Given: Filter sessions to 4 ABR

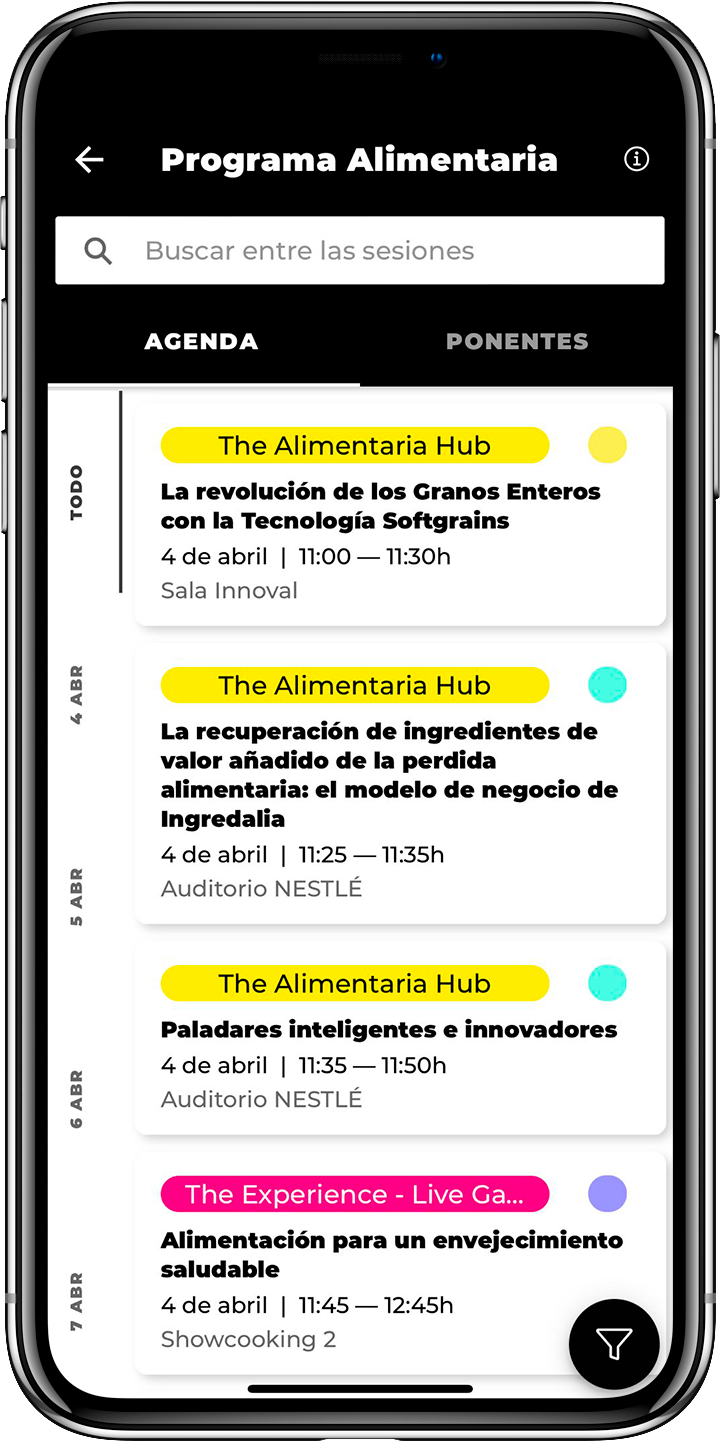Looking at the screenshot, I should coord(77,694).
